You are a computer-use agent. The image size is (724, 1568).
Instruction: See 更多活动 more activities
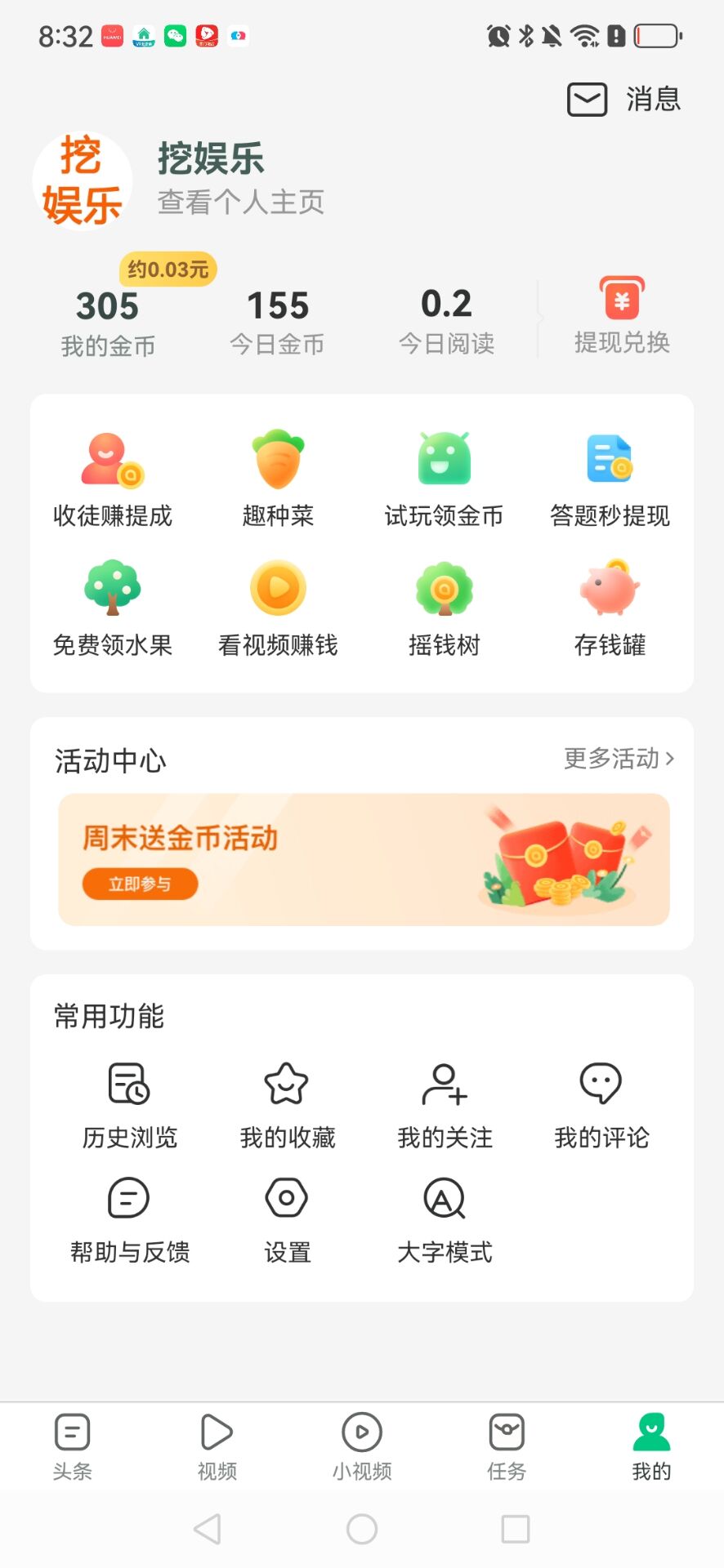click(x=619, y=759)
